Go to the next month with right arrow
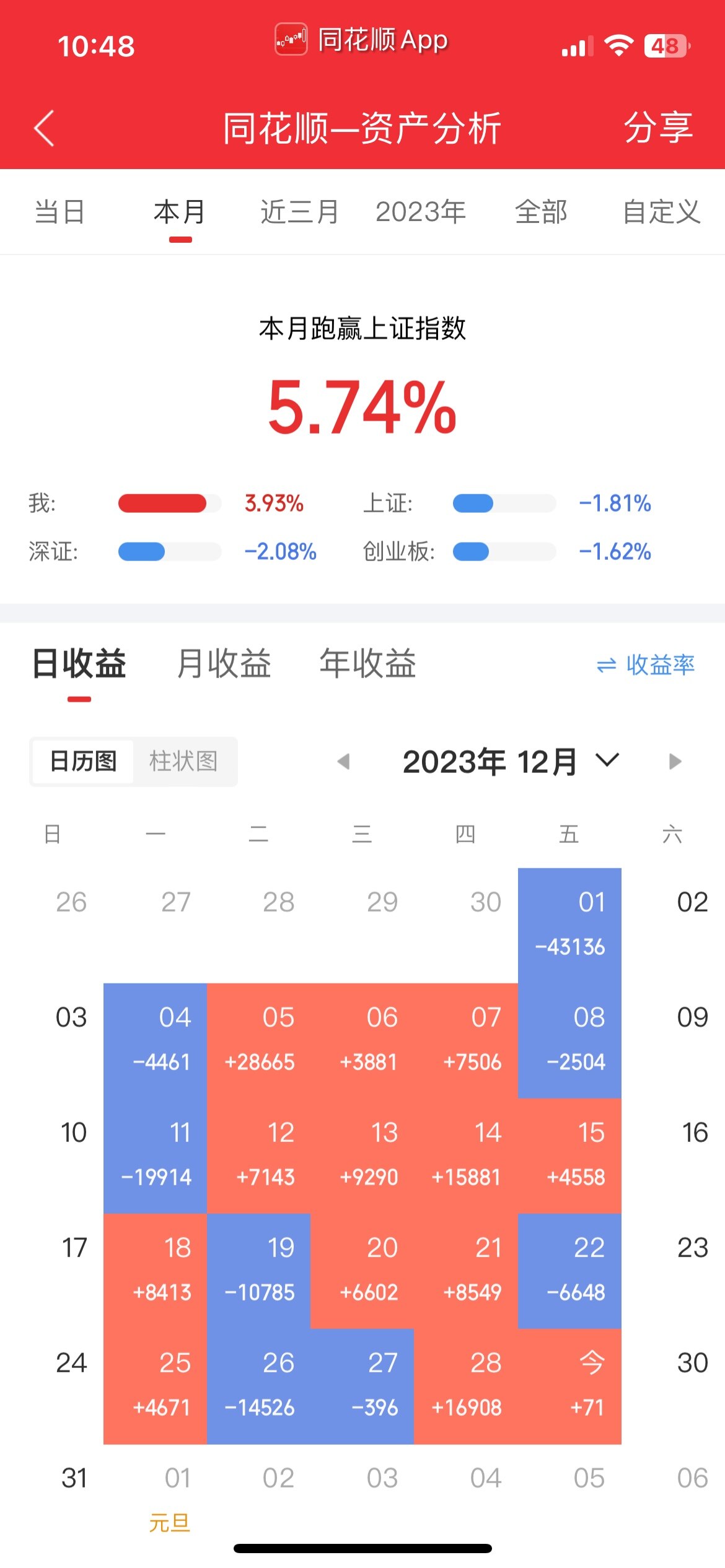This screenshot has height=1568, width=725. click(675, 761)
